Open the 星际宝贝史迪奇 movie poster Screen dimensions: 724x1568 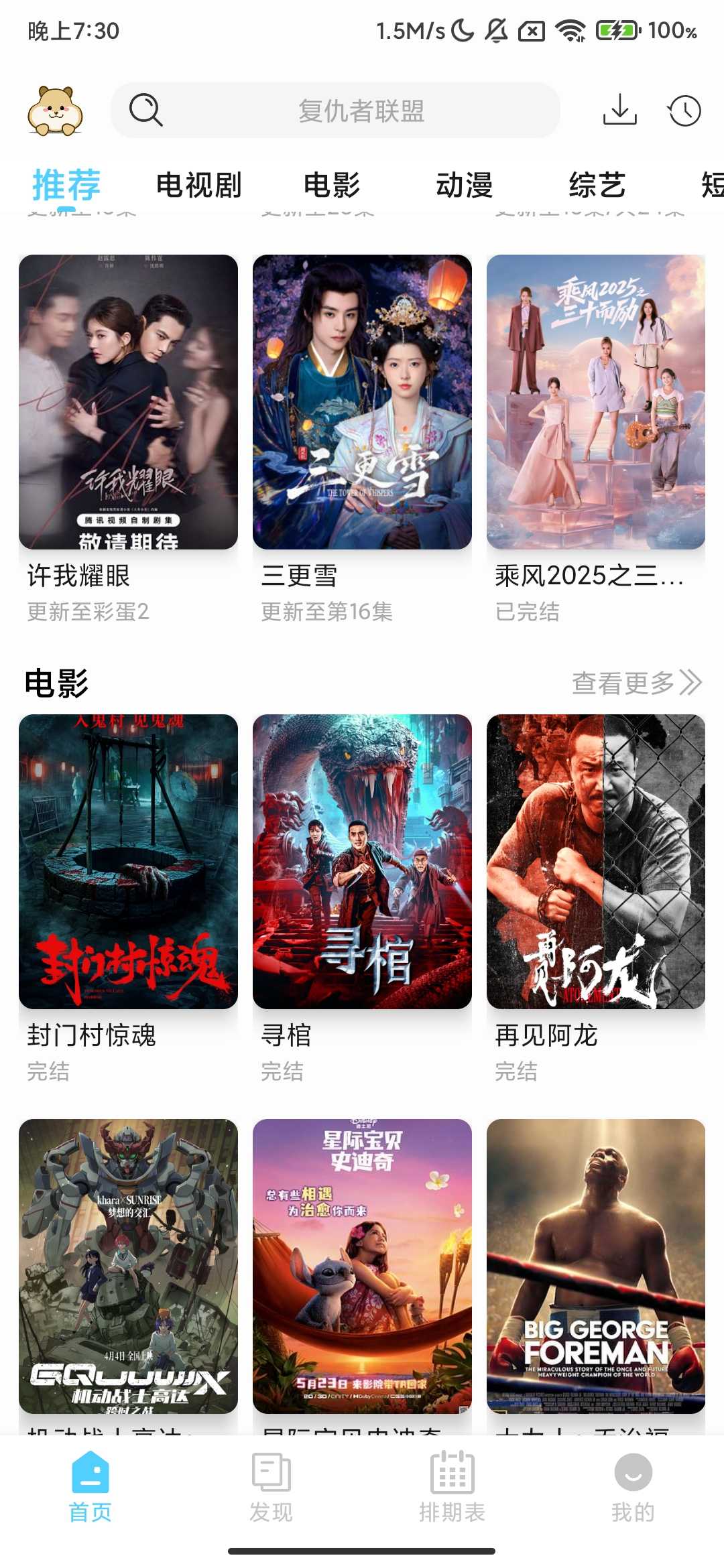[x=362, y=1266]
